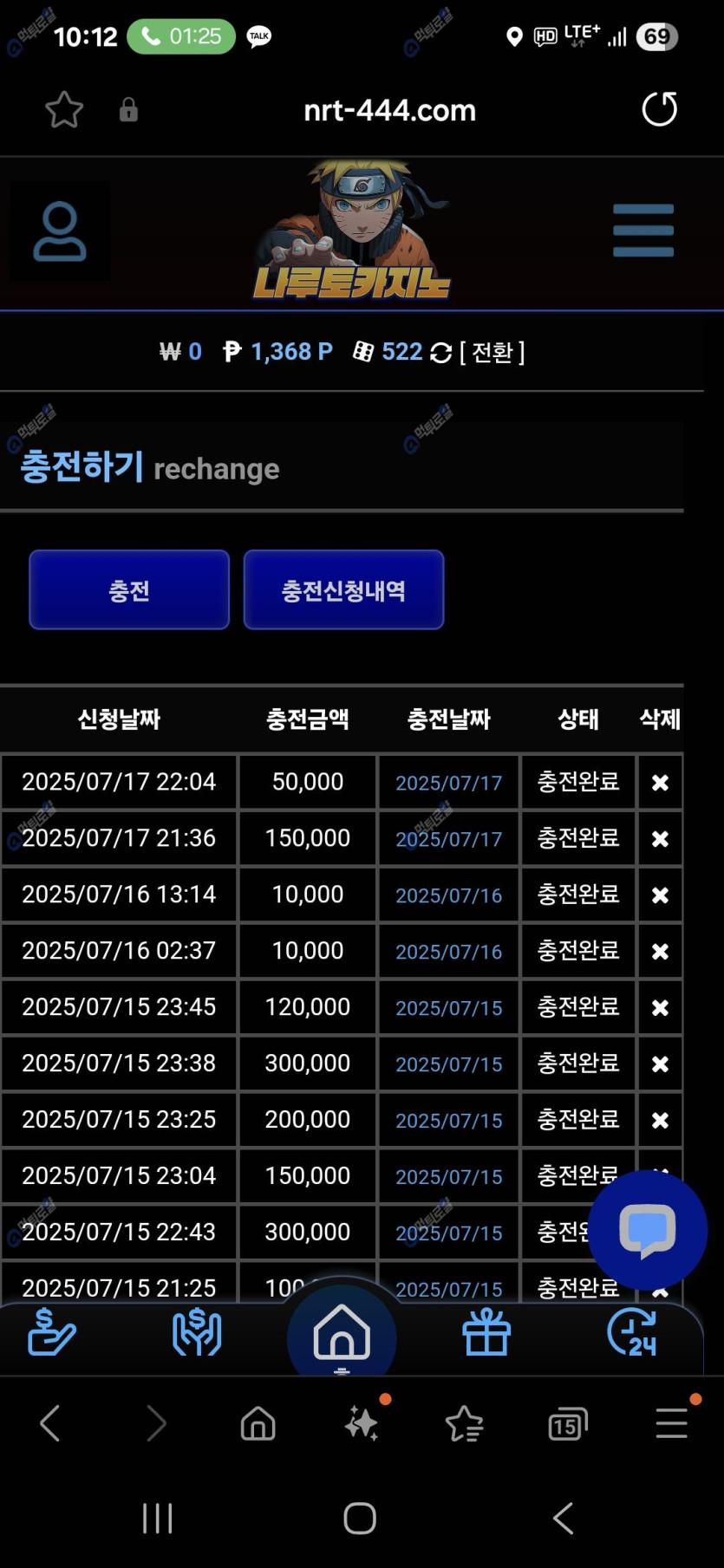View 충전신청내역 history
The image size is (724, 1568).
click(x=343, y=590)
